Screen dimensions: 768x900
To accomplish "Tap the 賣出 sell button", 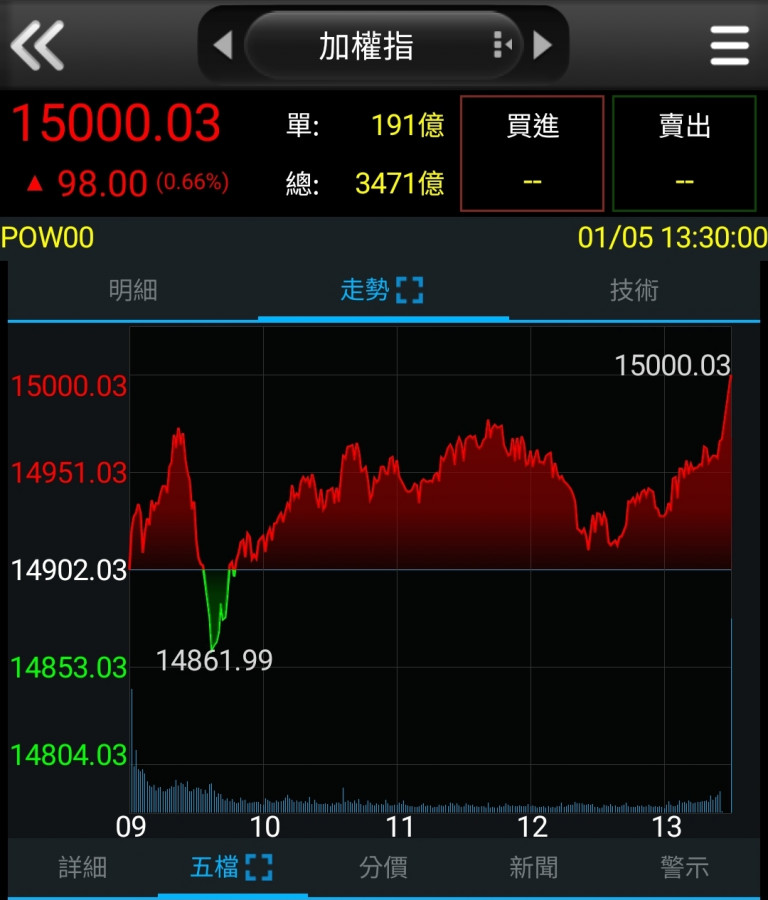I will [x=684, y=153].
